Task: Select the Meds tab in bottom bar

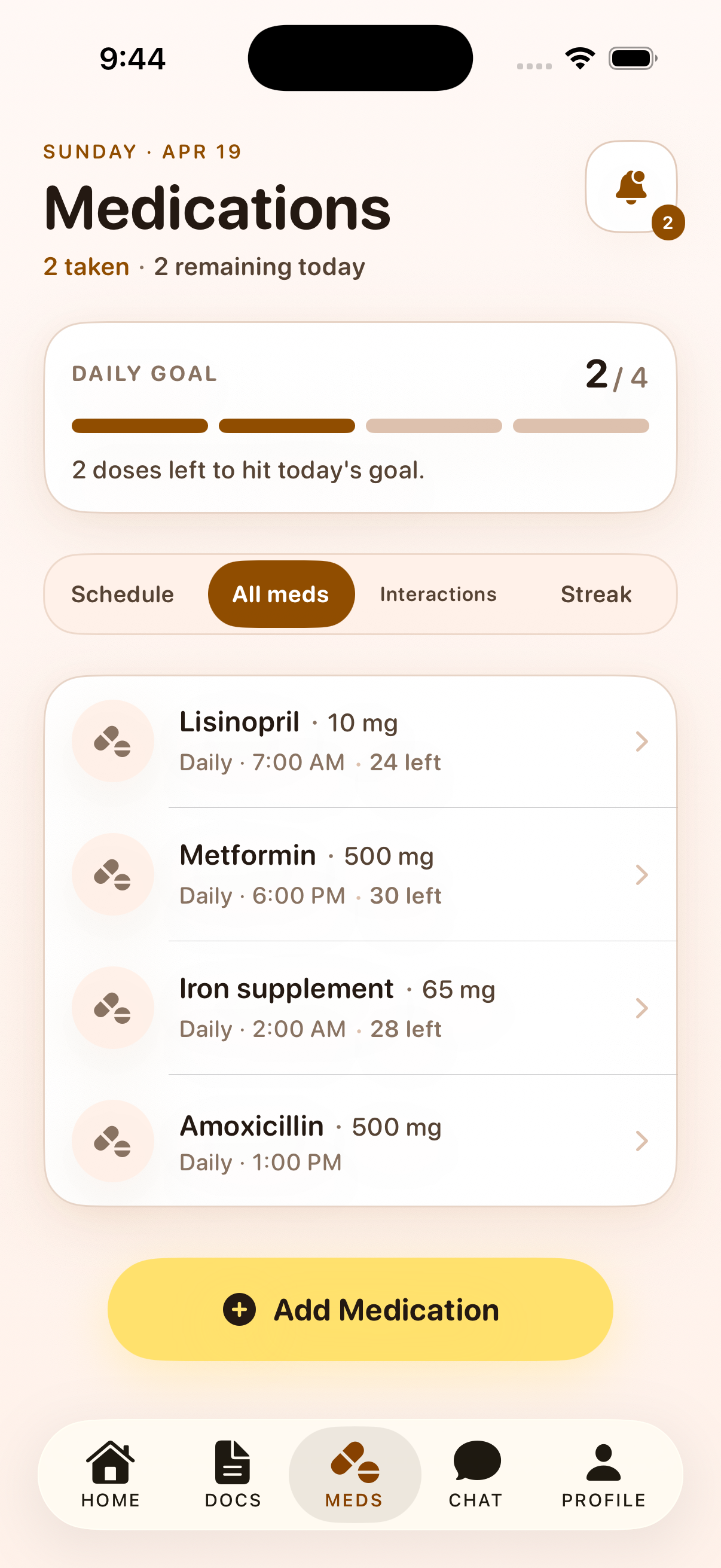Action: tap(355, 1474)
